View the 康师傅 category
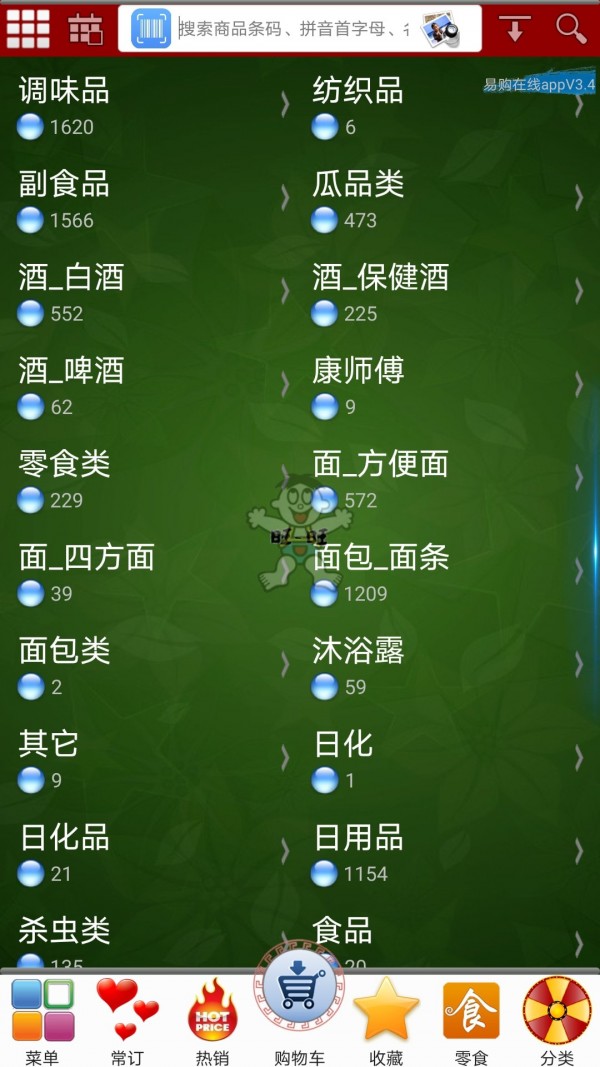Viewport: 600px width, 1067px height. pos(445,385)
